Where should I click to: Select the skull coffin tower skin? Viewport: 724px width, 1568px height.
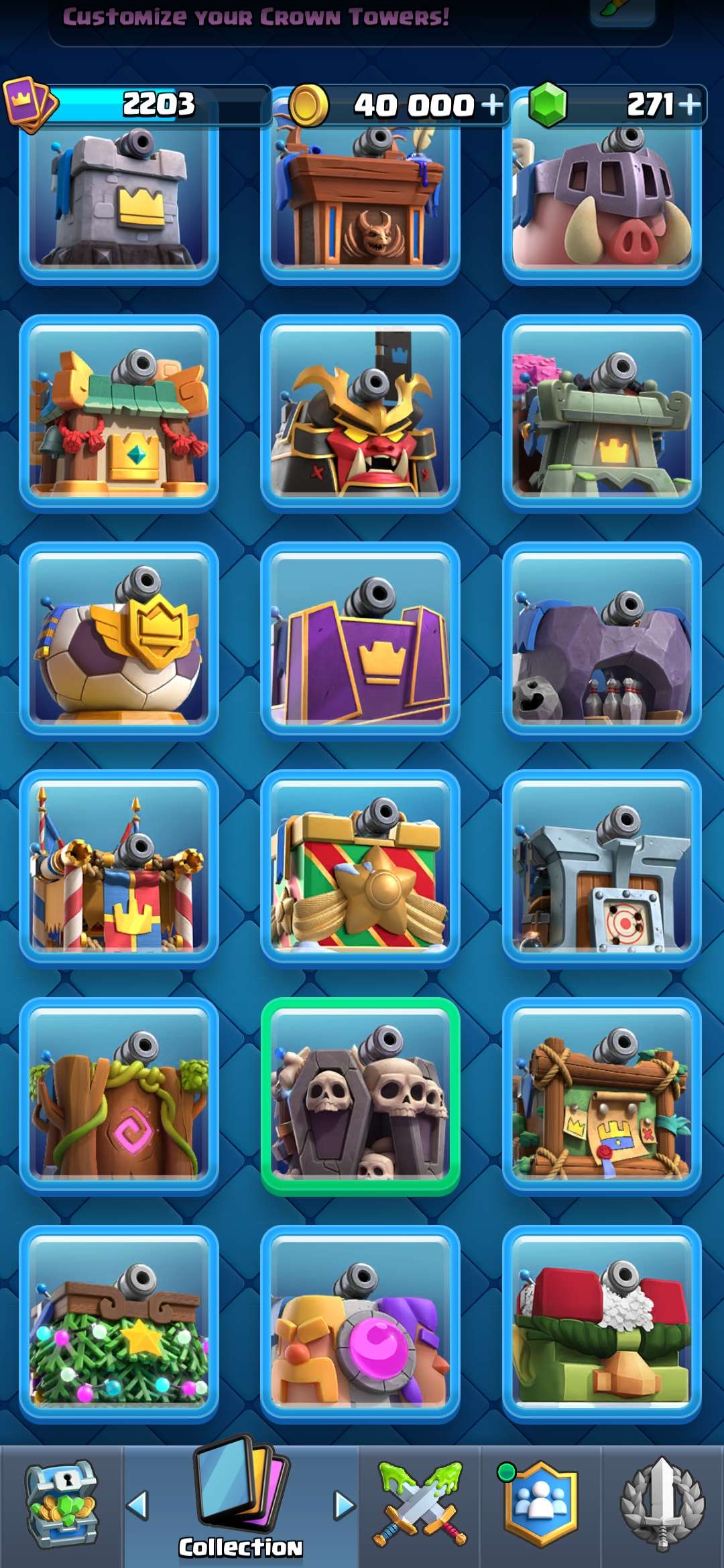tap(361, 1096)
